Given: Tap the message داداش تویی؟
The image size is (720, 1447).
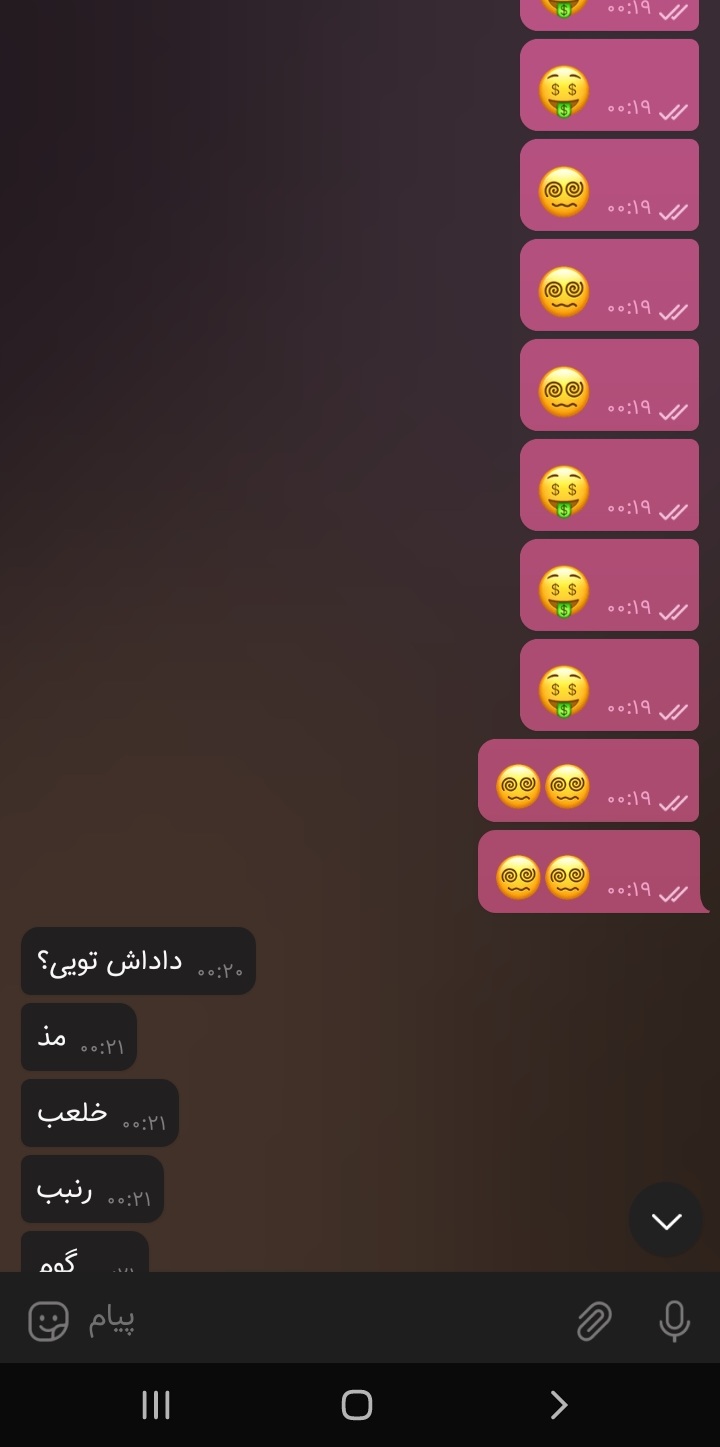Looking at the screenshot, I should point(138,961).
